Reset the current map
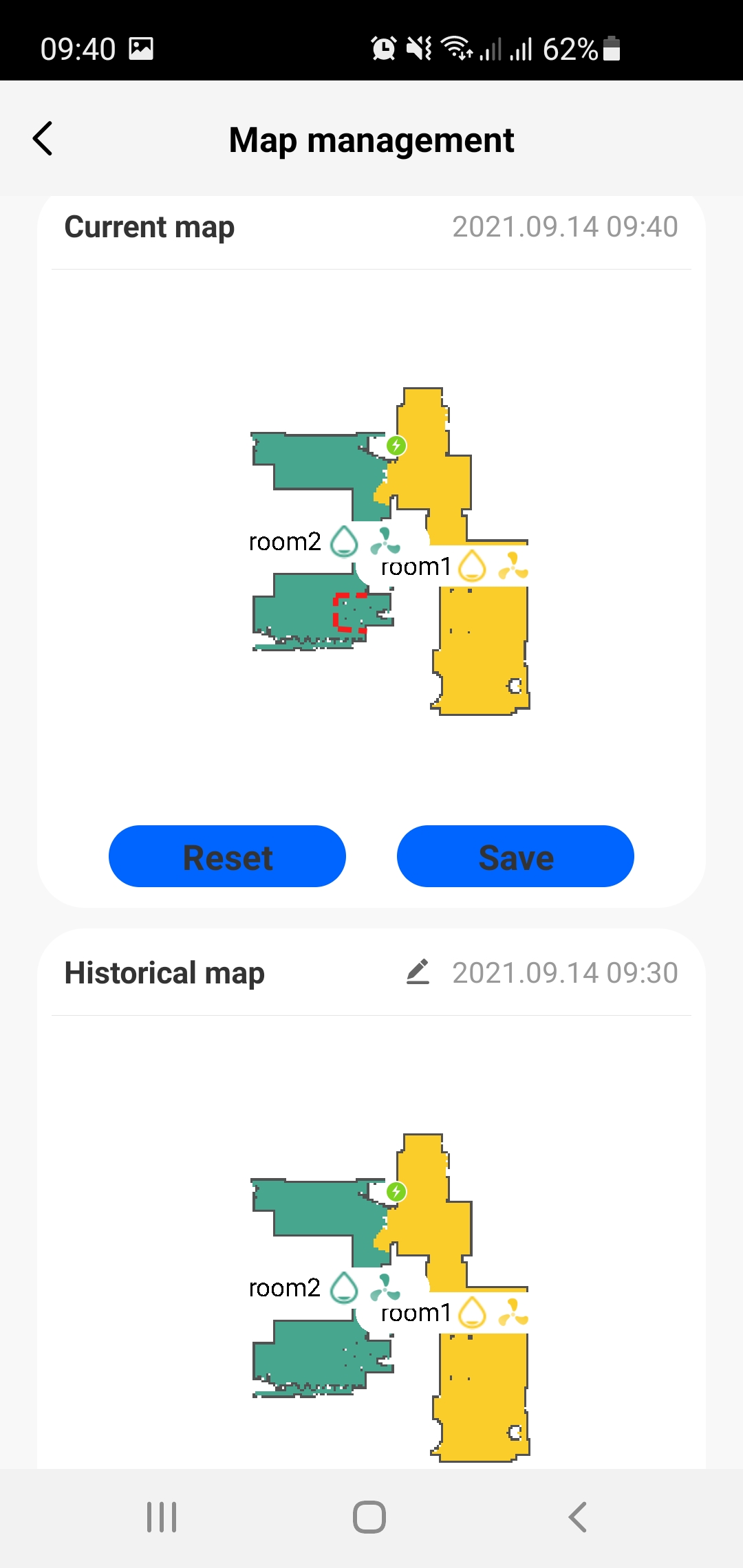 [x=227, y=856]
